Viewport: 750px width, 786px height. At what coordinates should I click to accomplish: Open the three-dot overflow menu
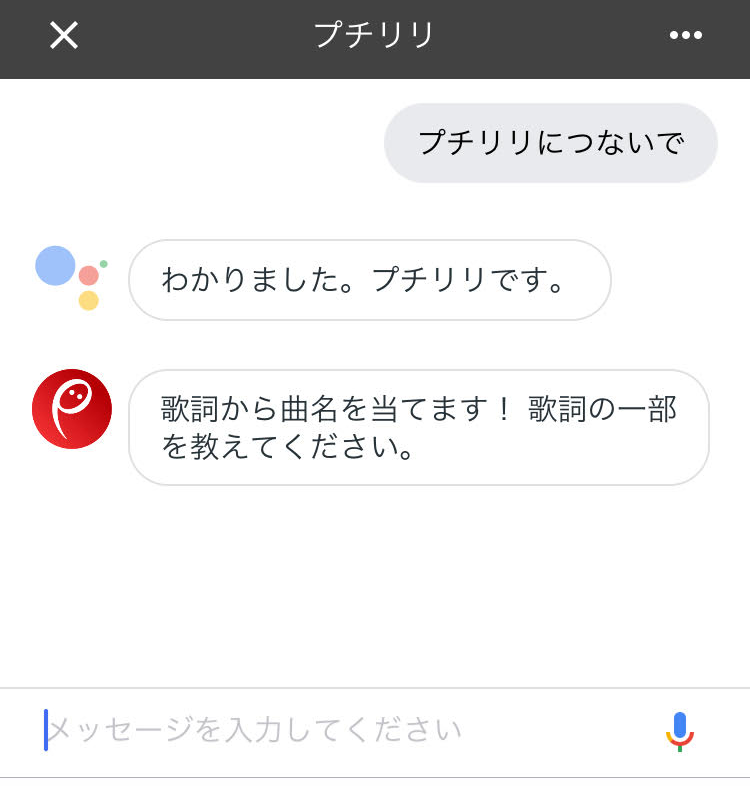(685, 35)
